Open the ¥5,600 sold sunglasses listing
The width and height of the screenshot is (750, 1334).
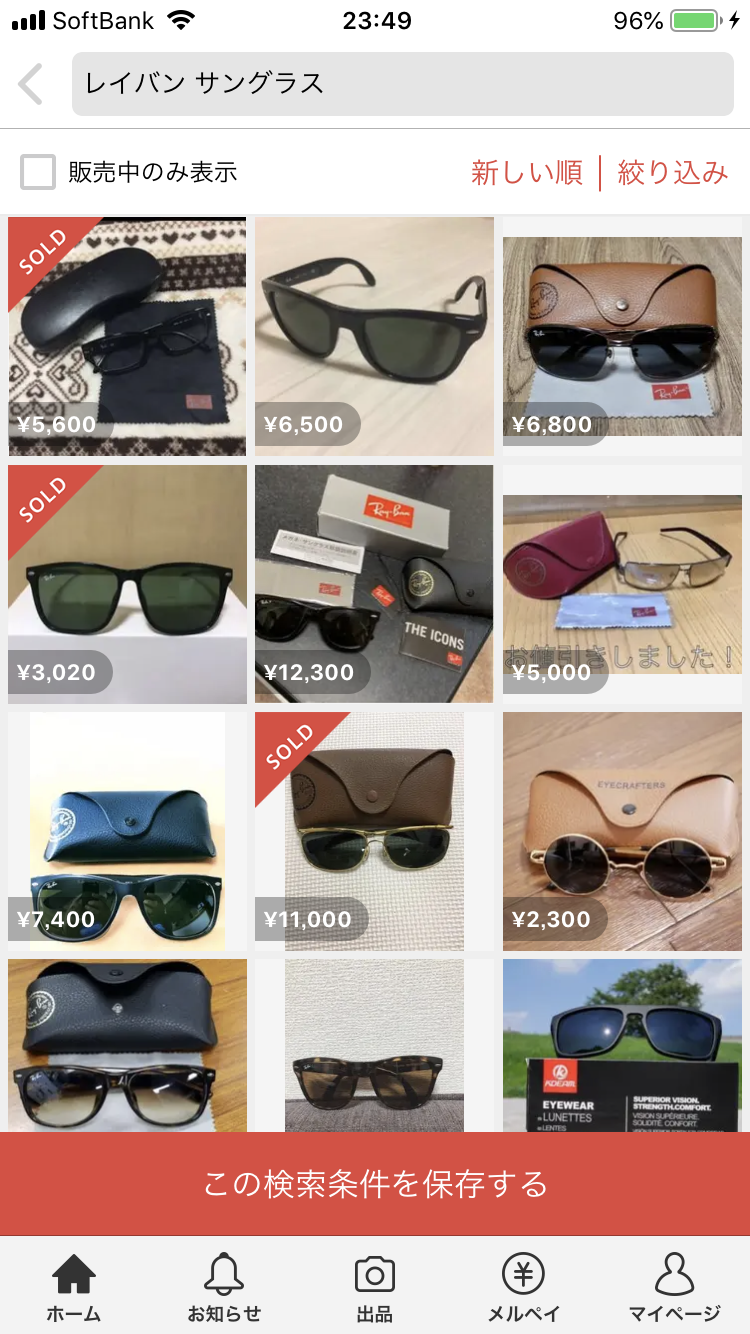(127, 336)
